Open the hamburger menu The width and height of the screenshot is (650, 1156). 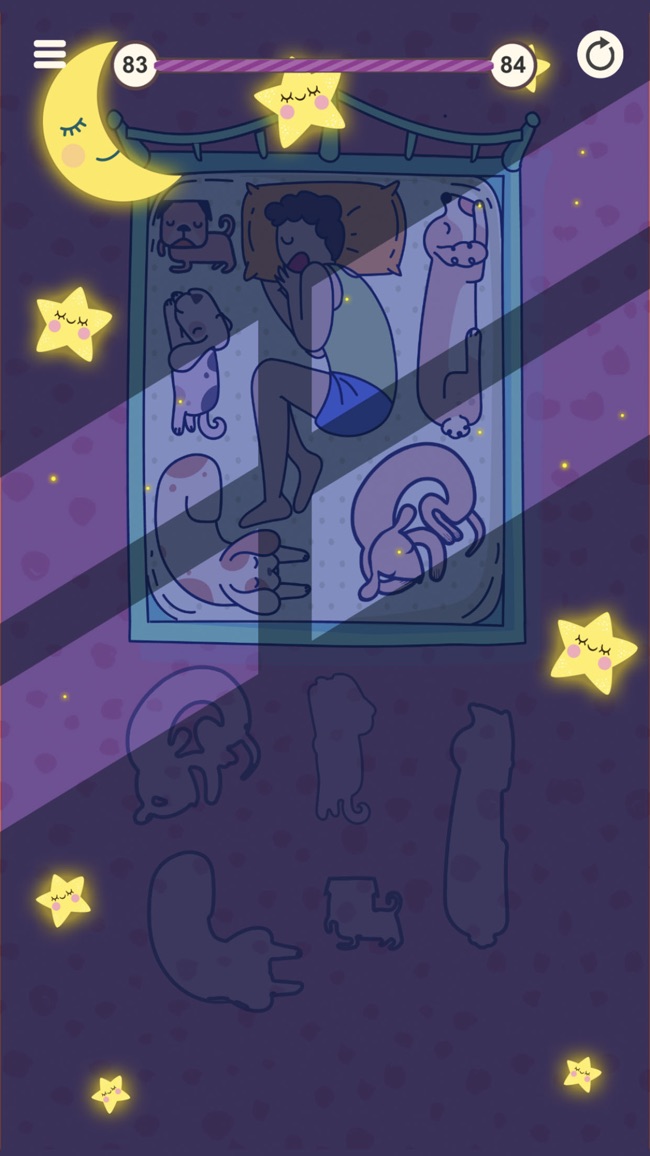(x=49, y=55)
